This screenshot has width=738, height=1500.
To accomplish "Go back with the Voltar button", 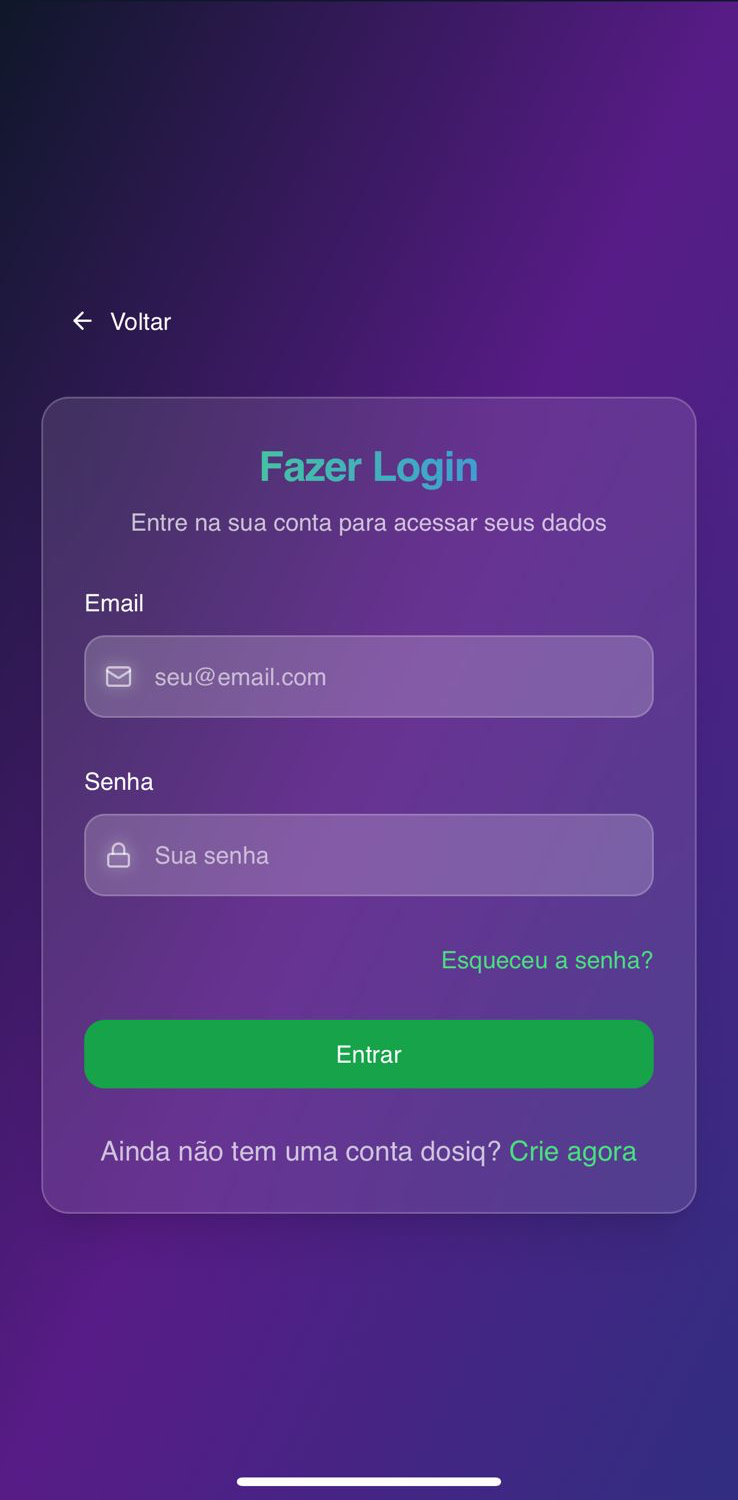I will 122,321.
